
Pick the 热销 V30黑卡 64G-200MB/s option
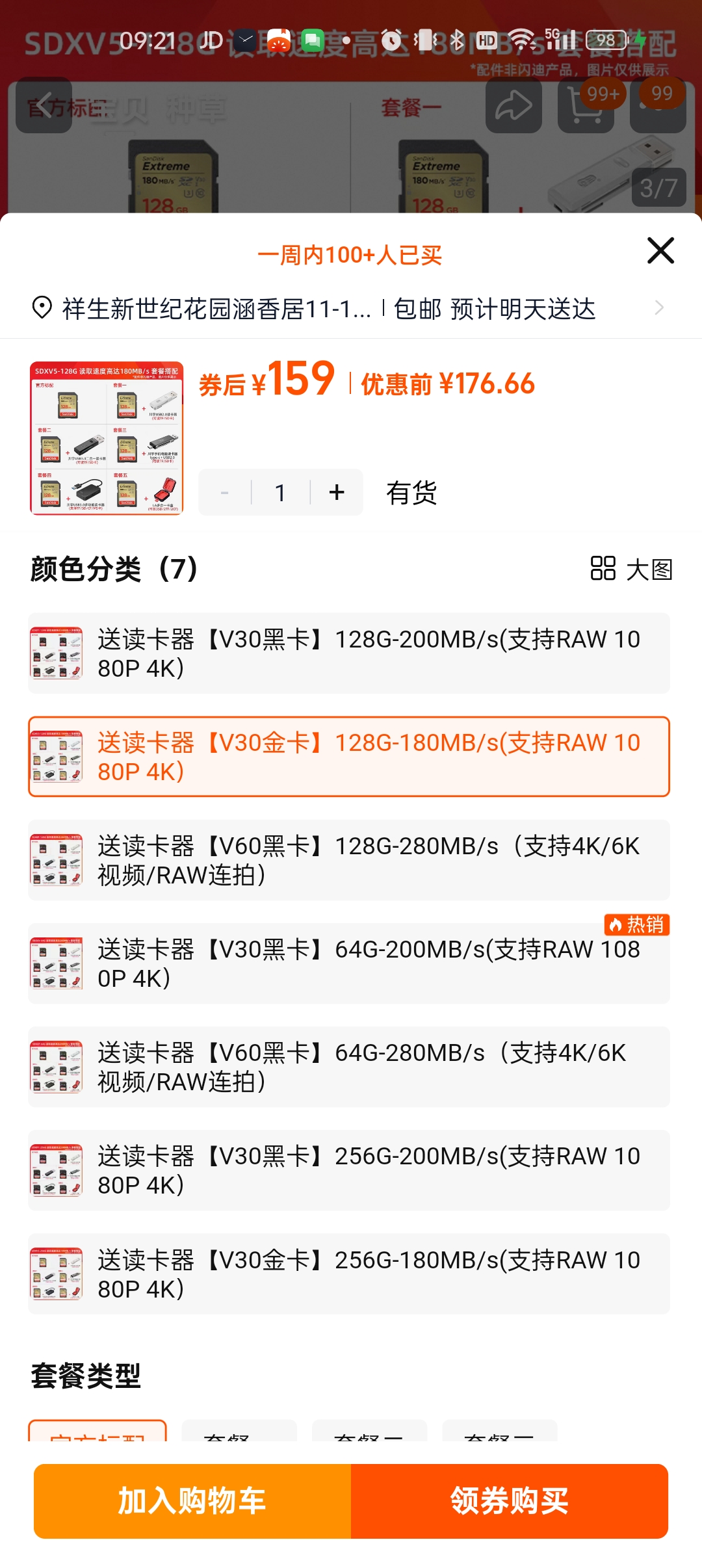[x=349, y=963]
